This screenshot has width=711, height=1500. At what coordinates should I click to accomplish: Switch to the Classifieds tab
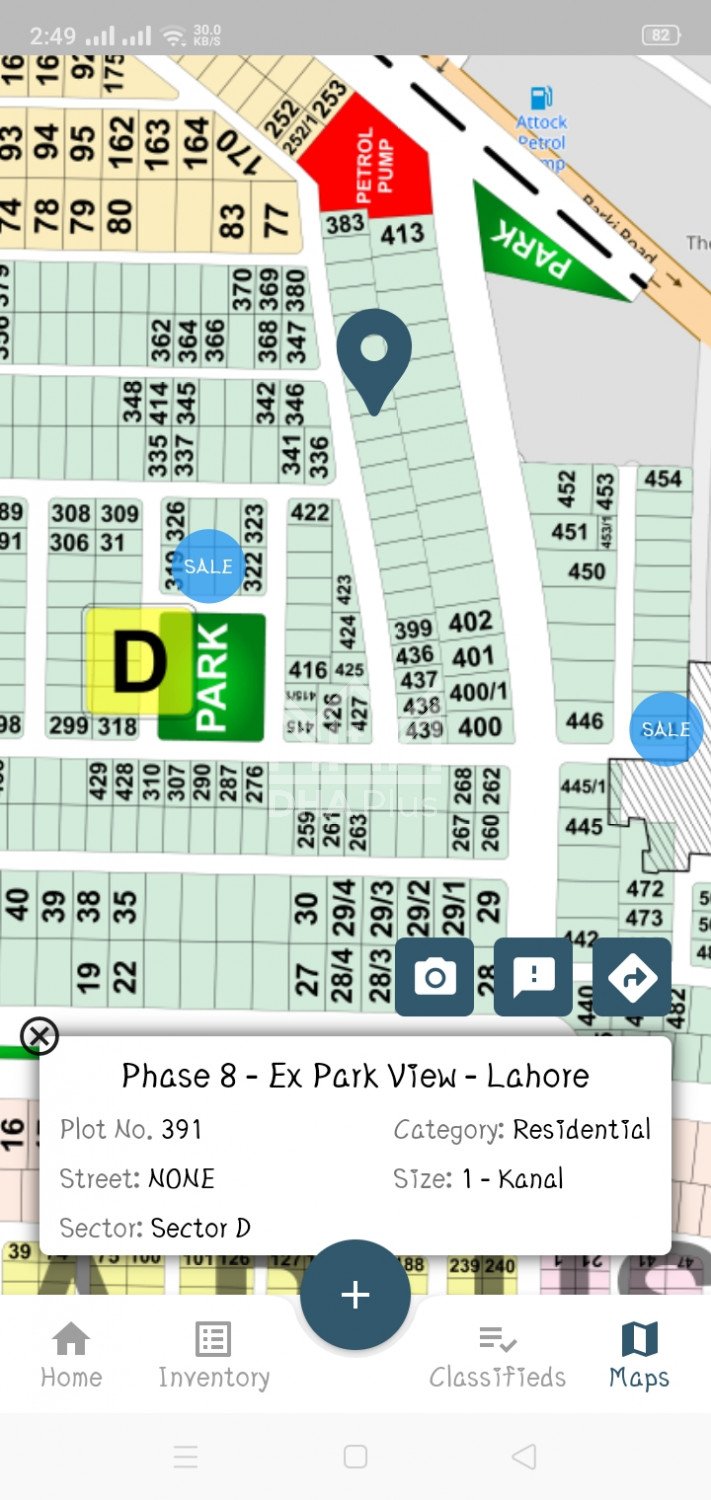coord(497,1355)
